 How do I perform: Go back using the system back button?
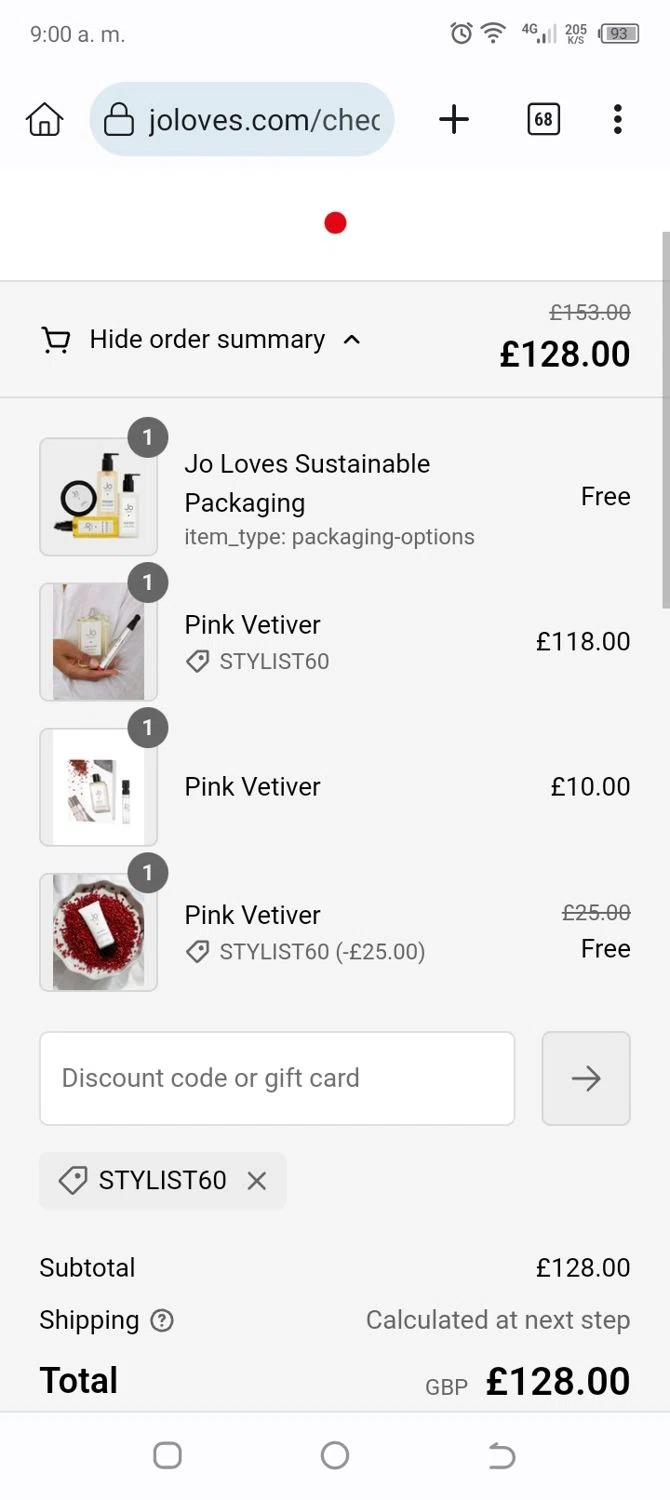point(502,1456)
